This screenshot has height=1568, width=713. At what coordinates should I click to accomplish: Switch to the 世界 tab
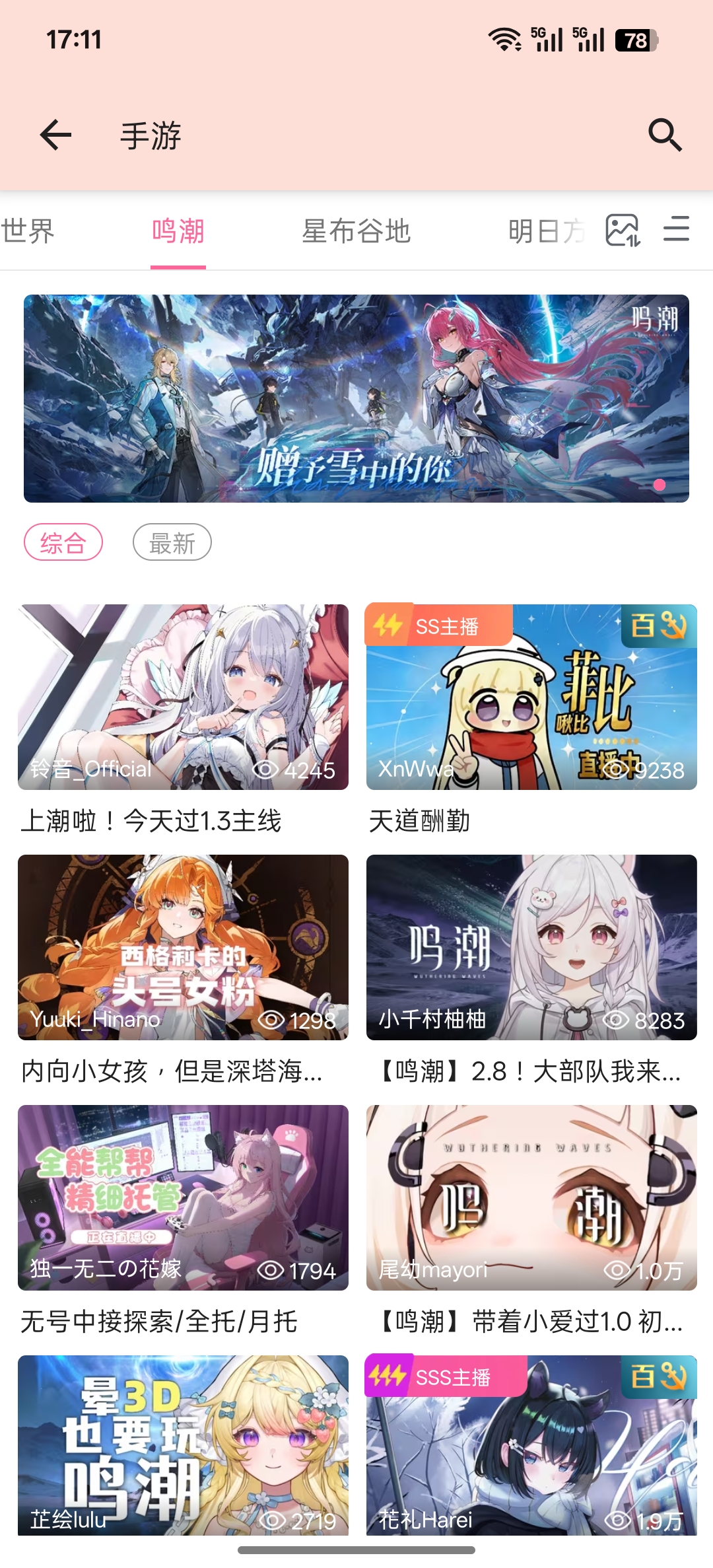(x=28, y=231)
